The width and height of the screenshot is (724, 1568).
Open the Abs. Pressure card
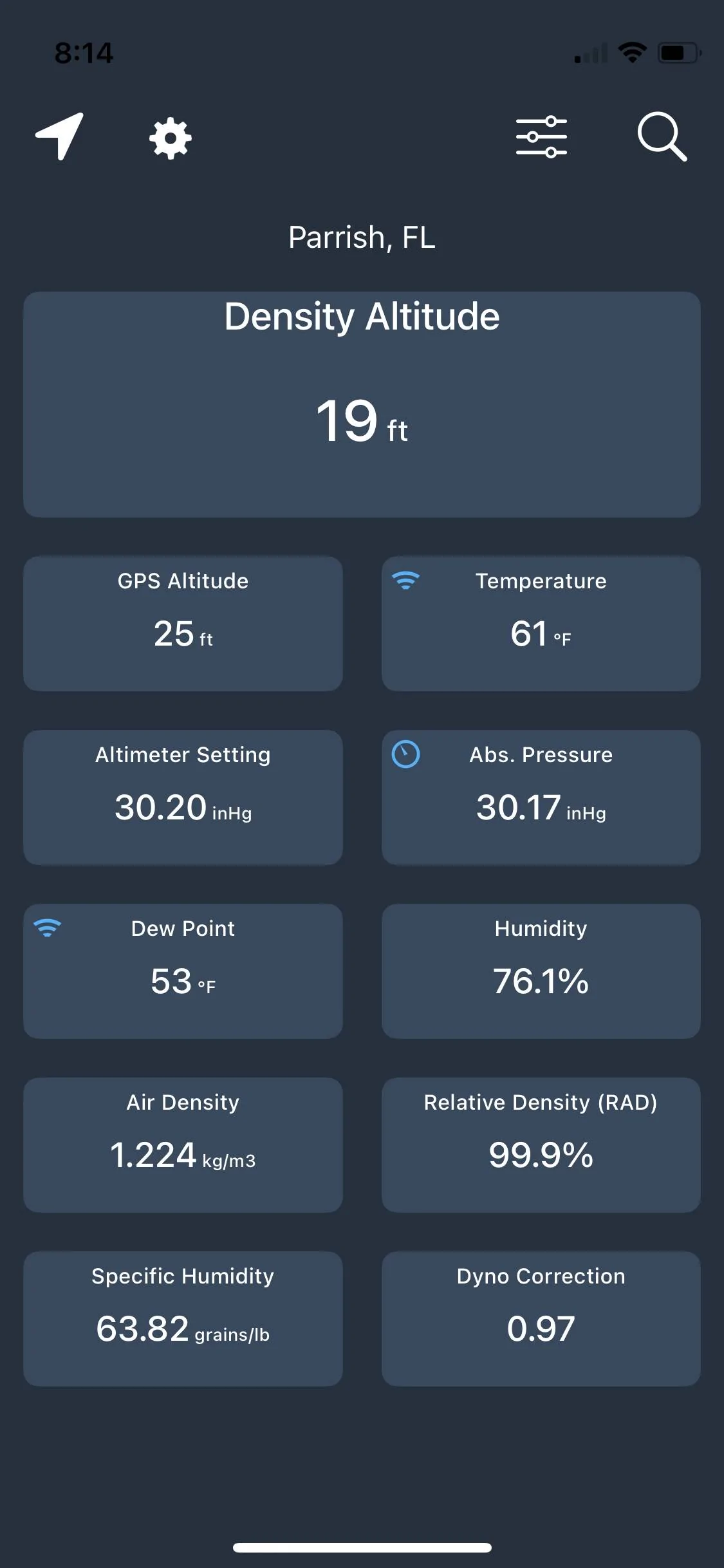coord(541,798)
